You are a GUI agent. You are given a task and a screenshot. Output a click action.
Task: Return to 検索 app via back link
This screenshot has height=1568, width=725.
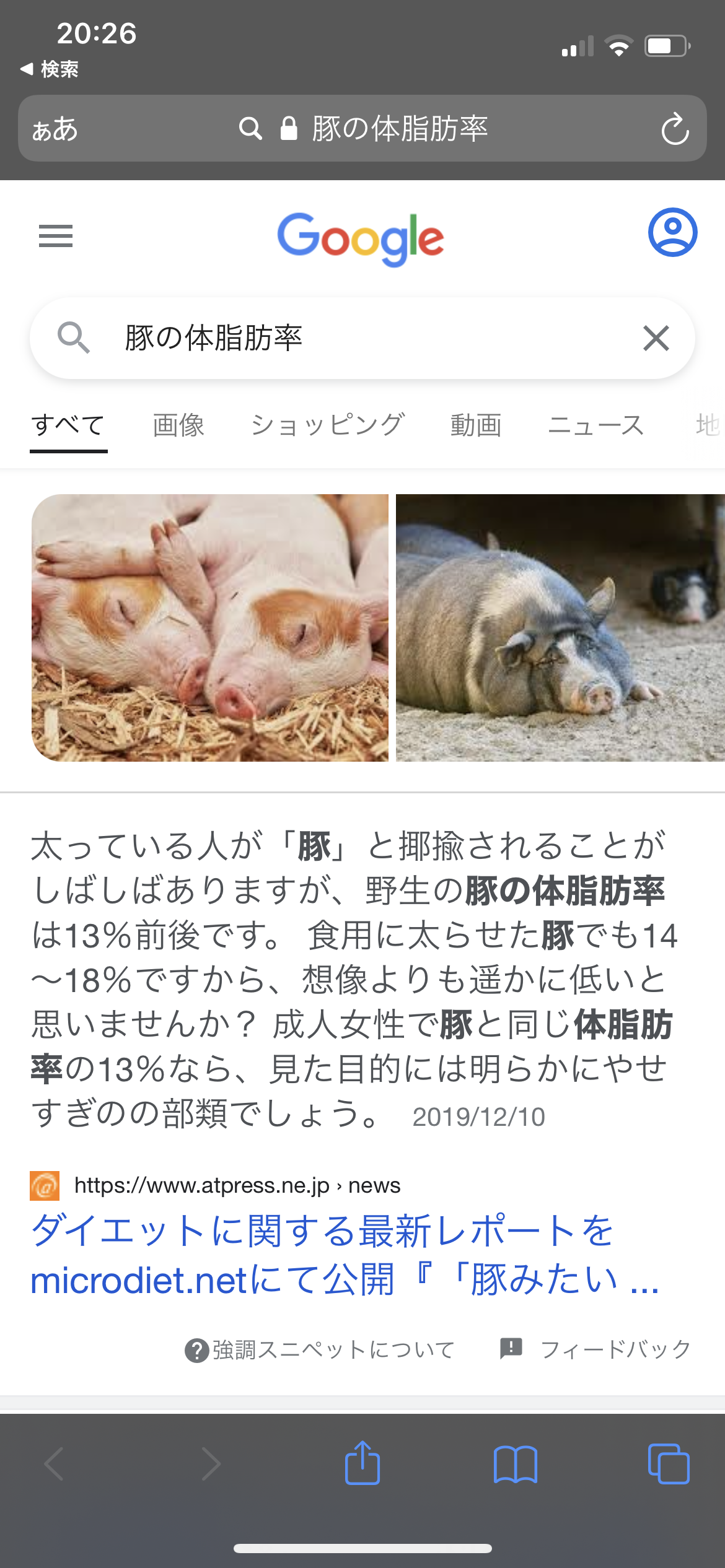[x=50, y=69]
